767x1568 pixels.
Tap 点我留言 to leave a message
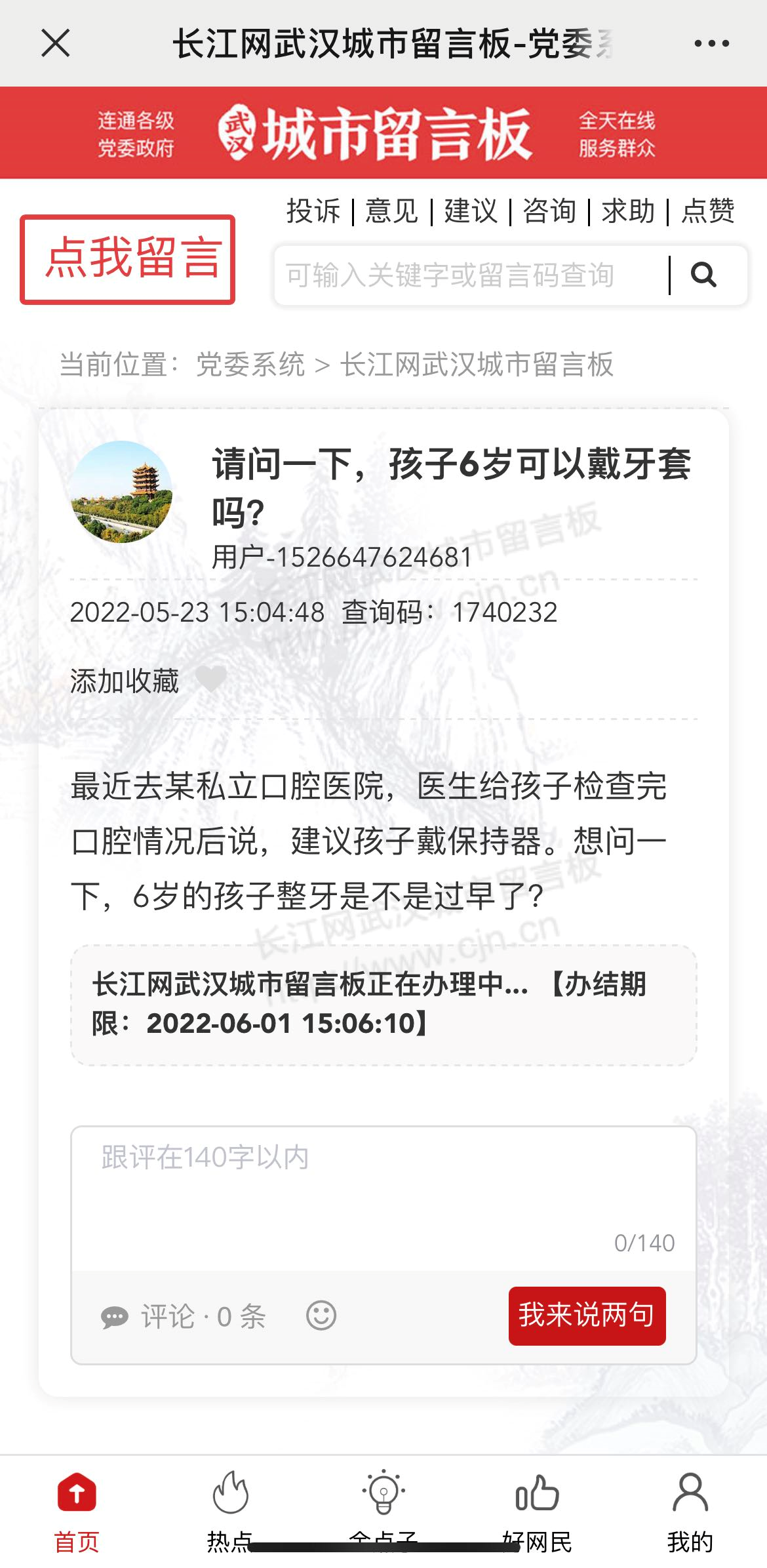pyautogui.click(x=128, y=259)
